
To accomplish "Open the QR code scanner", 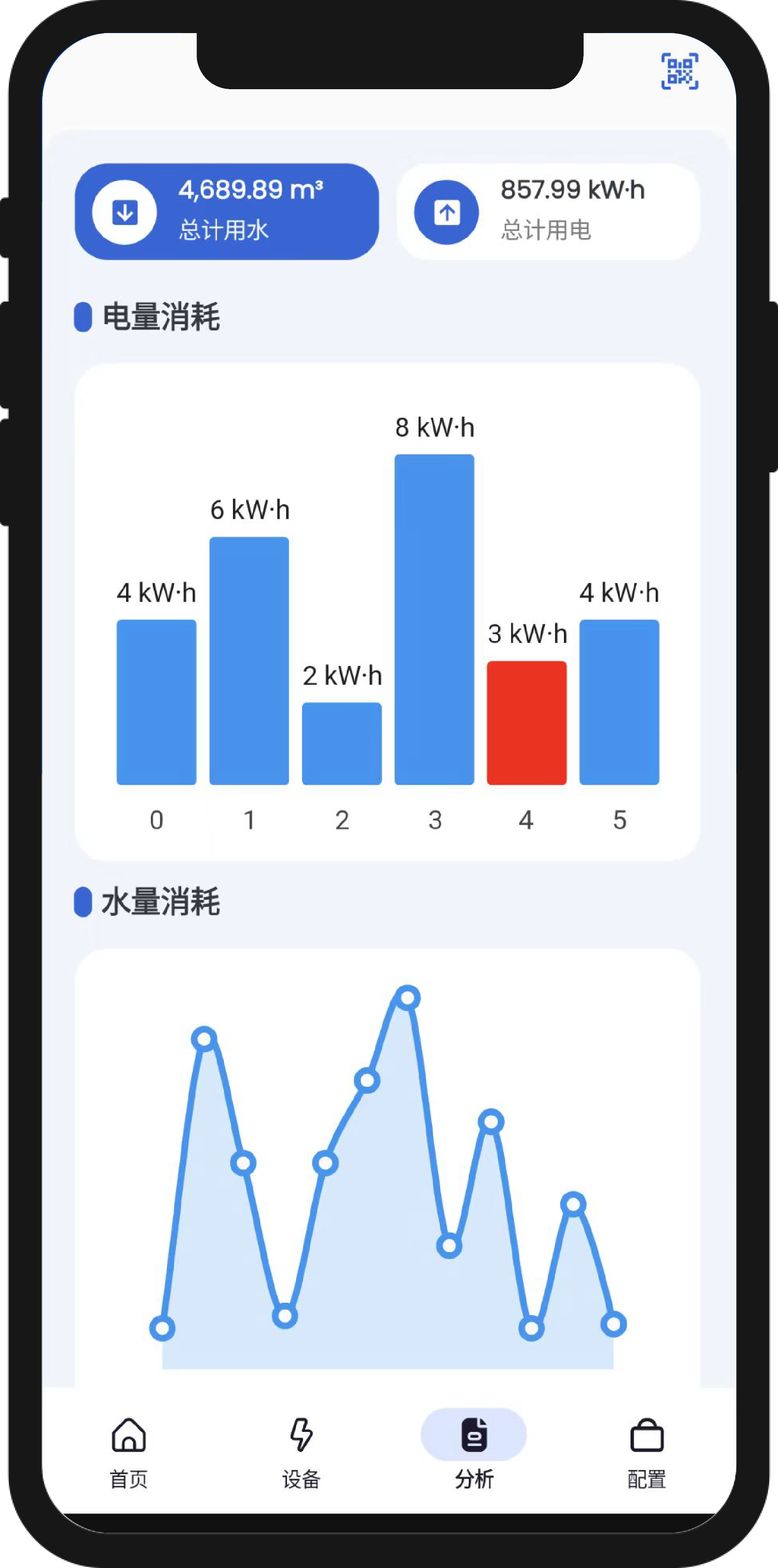I will point(680,71).
